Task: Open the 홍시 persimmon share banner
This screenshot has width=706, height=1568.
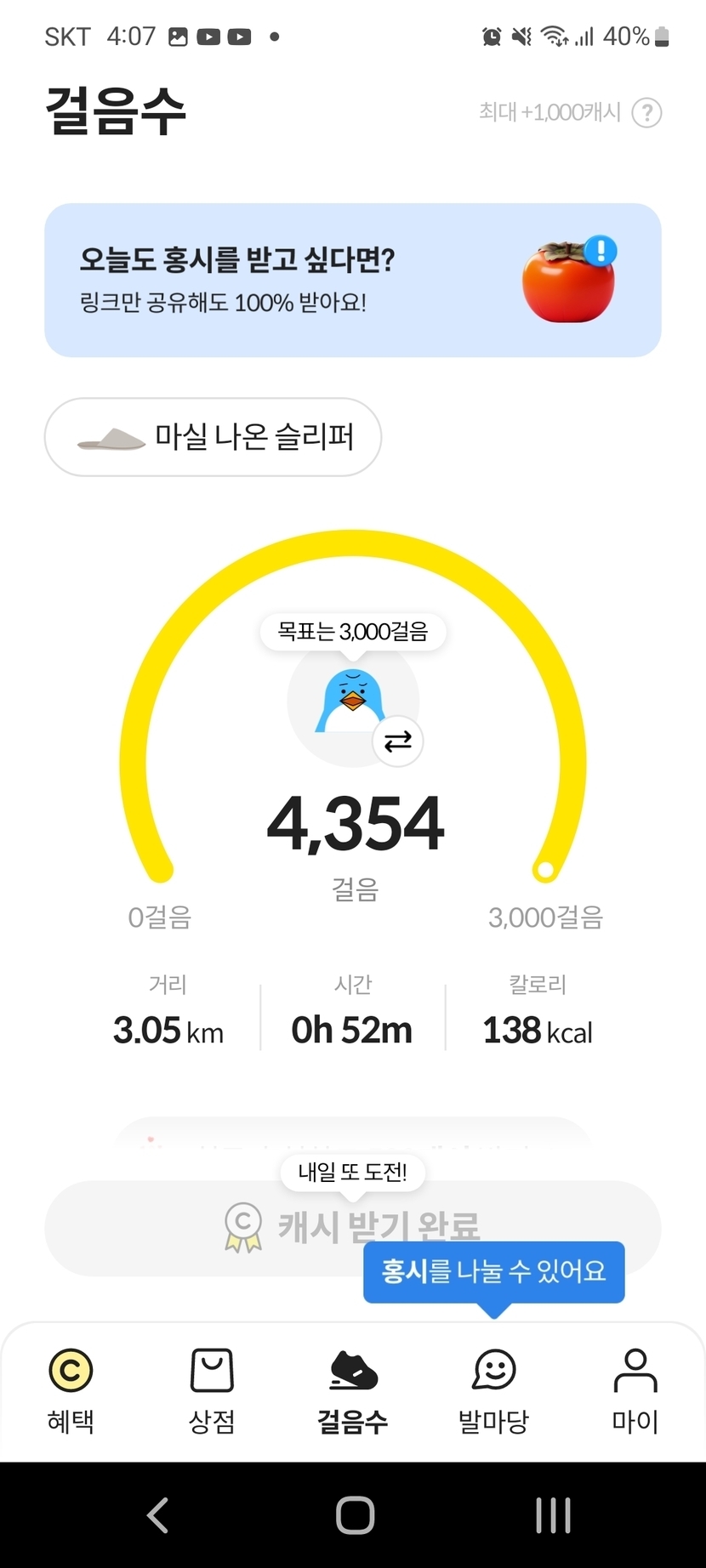Action: [352, 280]
